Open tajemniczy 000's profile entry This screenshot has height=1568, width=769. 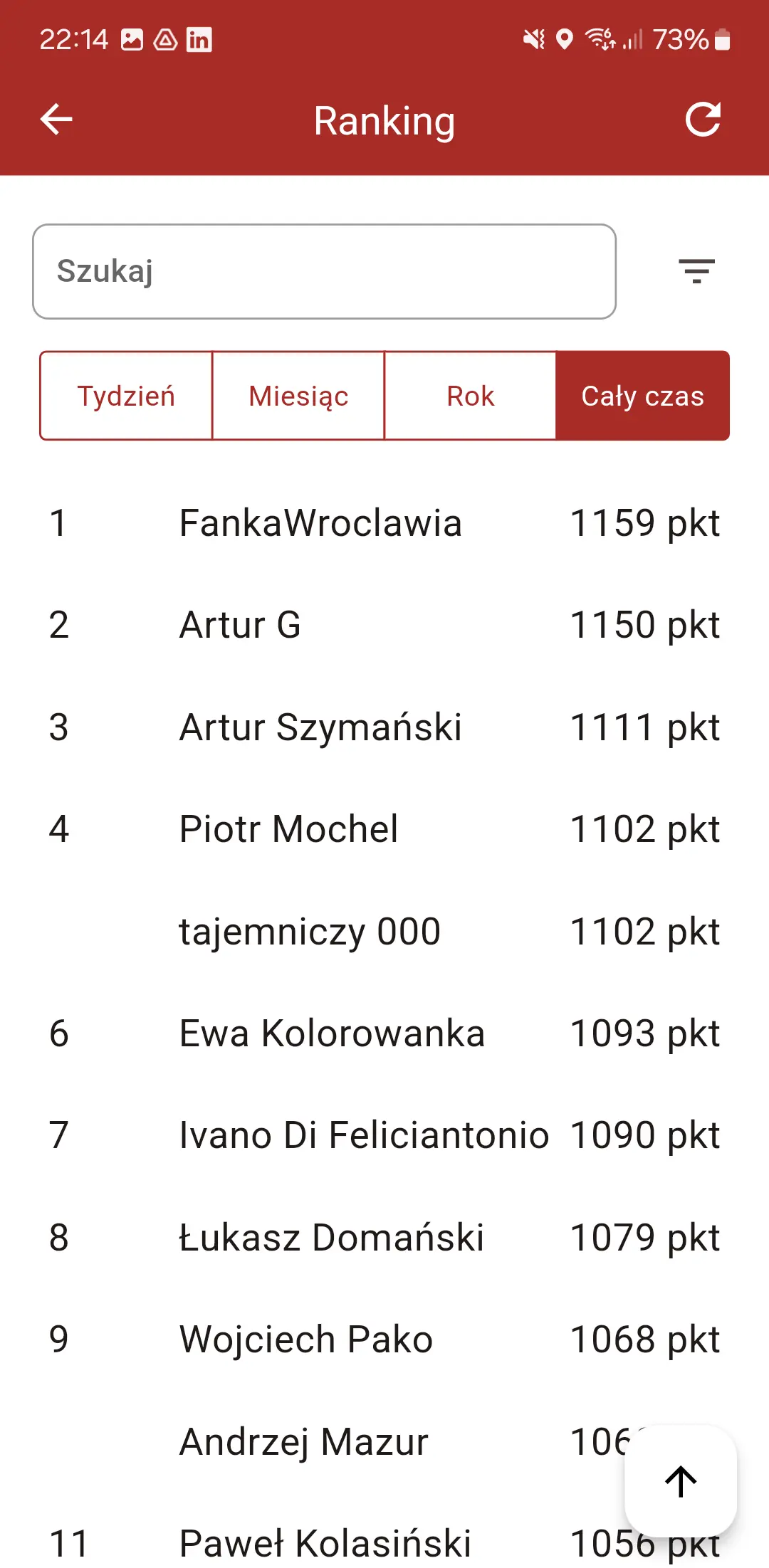[x=309, y=931]
